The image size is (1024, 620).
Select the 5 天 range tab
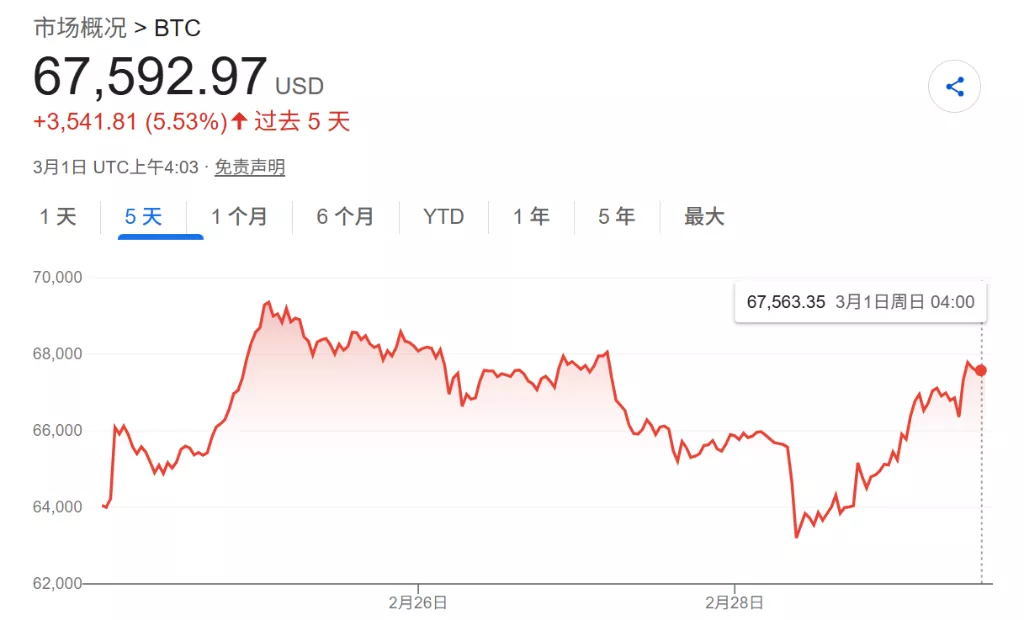144,217
